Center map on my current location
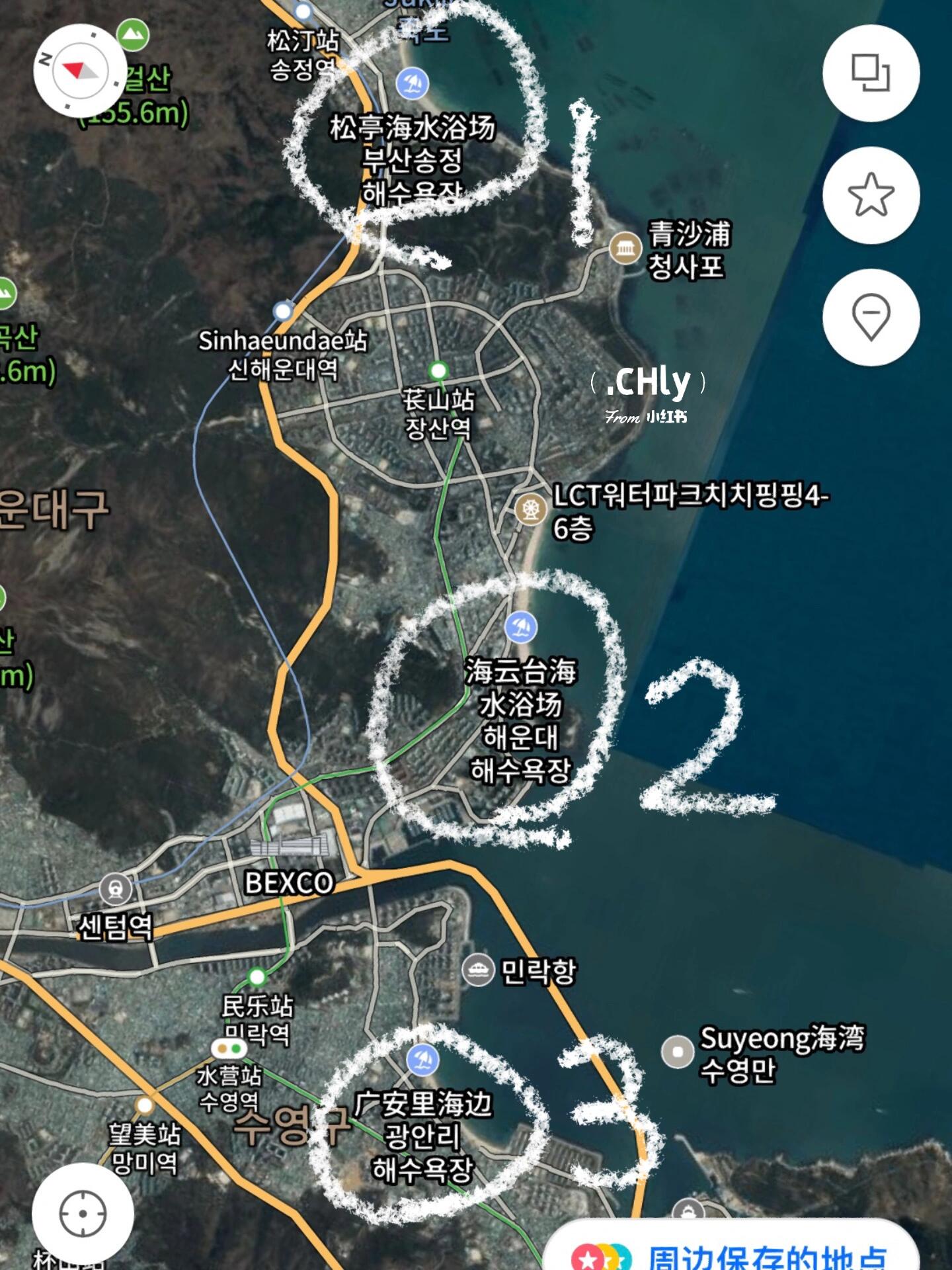This screenshot has width=952, height=1270. [x=83, y=1214]
